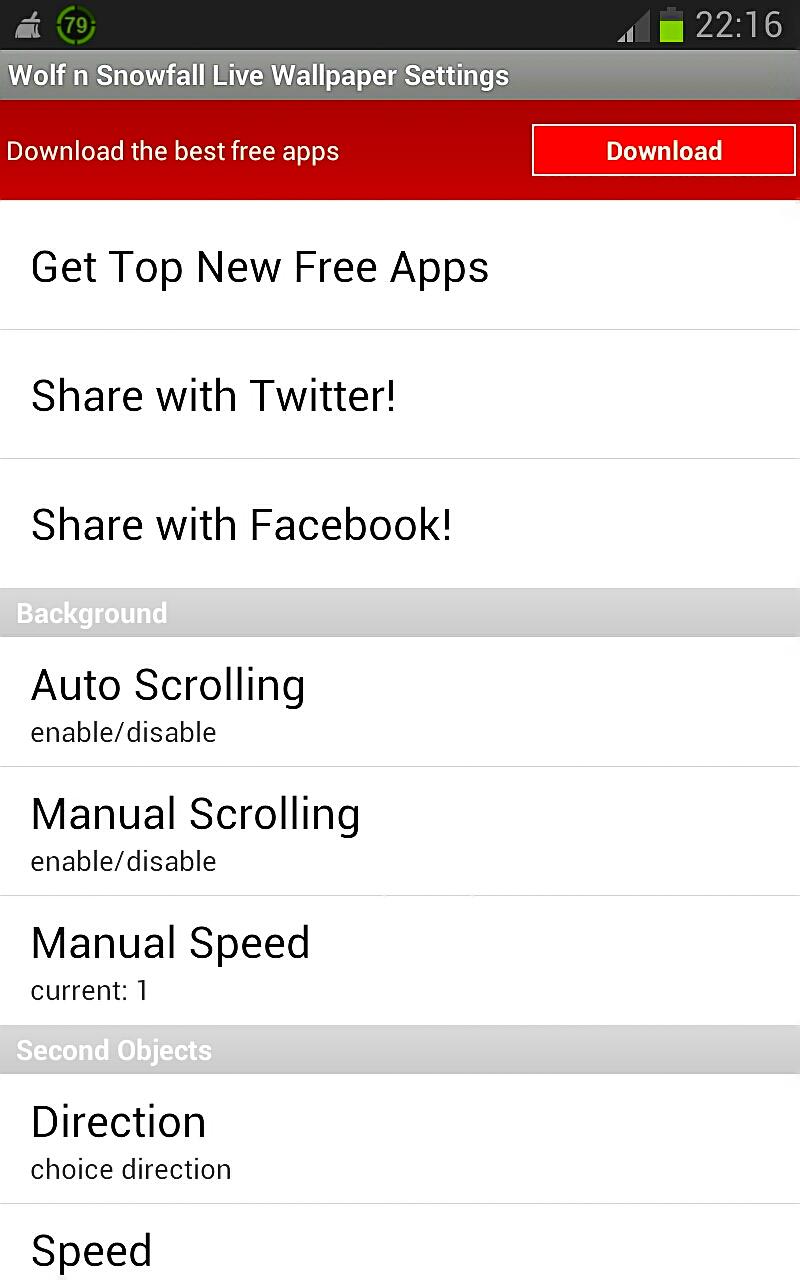This screenshot has width=800, height=1280.
Task: Open the Manual Scrolling setting
Action: click(400, 831)
